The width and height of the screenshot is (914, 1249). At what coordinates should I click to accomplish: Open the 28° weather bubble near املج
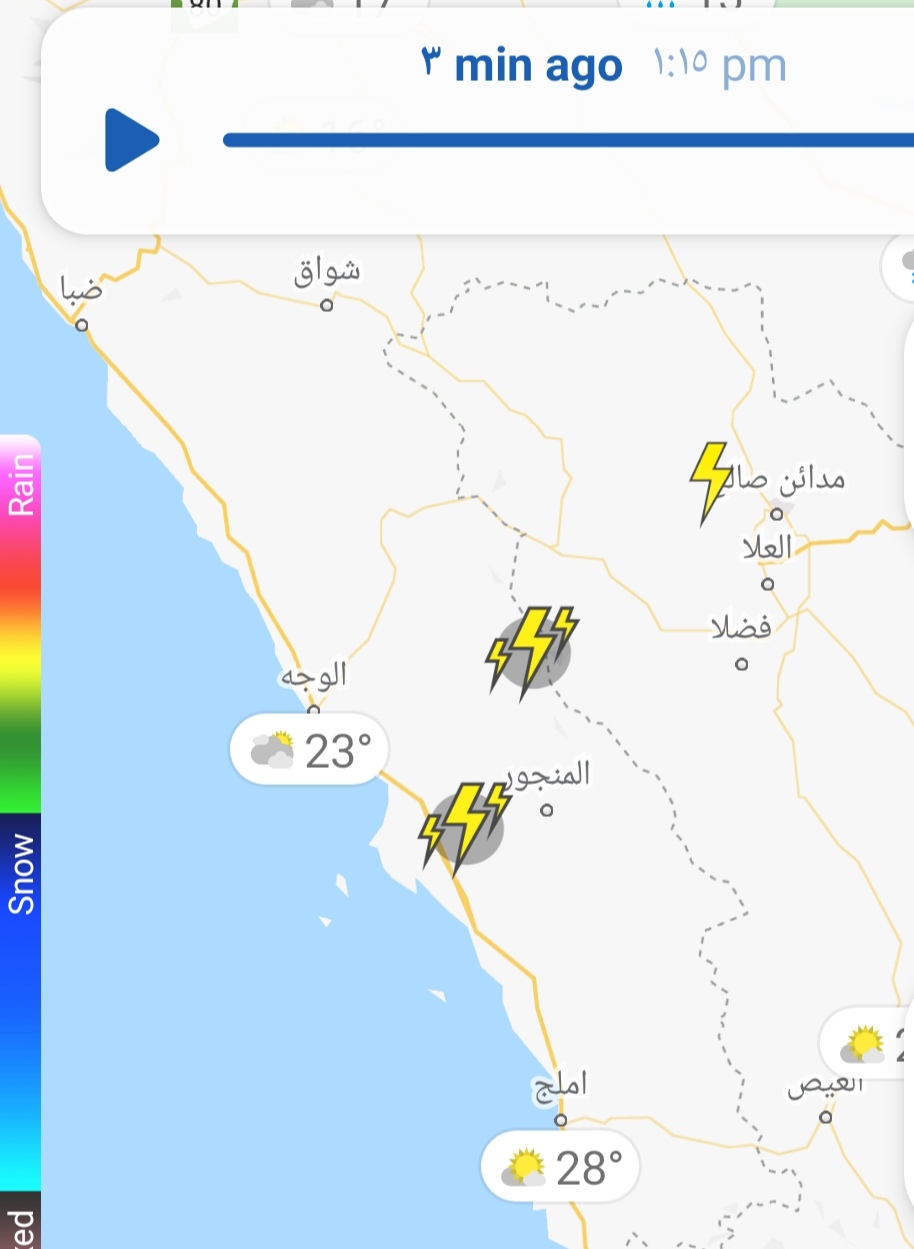click(x=560, y=1167)
